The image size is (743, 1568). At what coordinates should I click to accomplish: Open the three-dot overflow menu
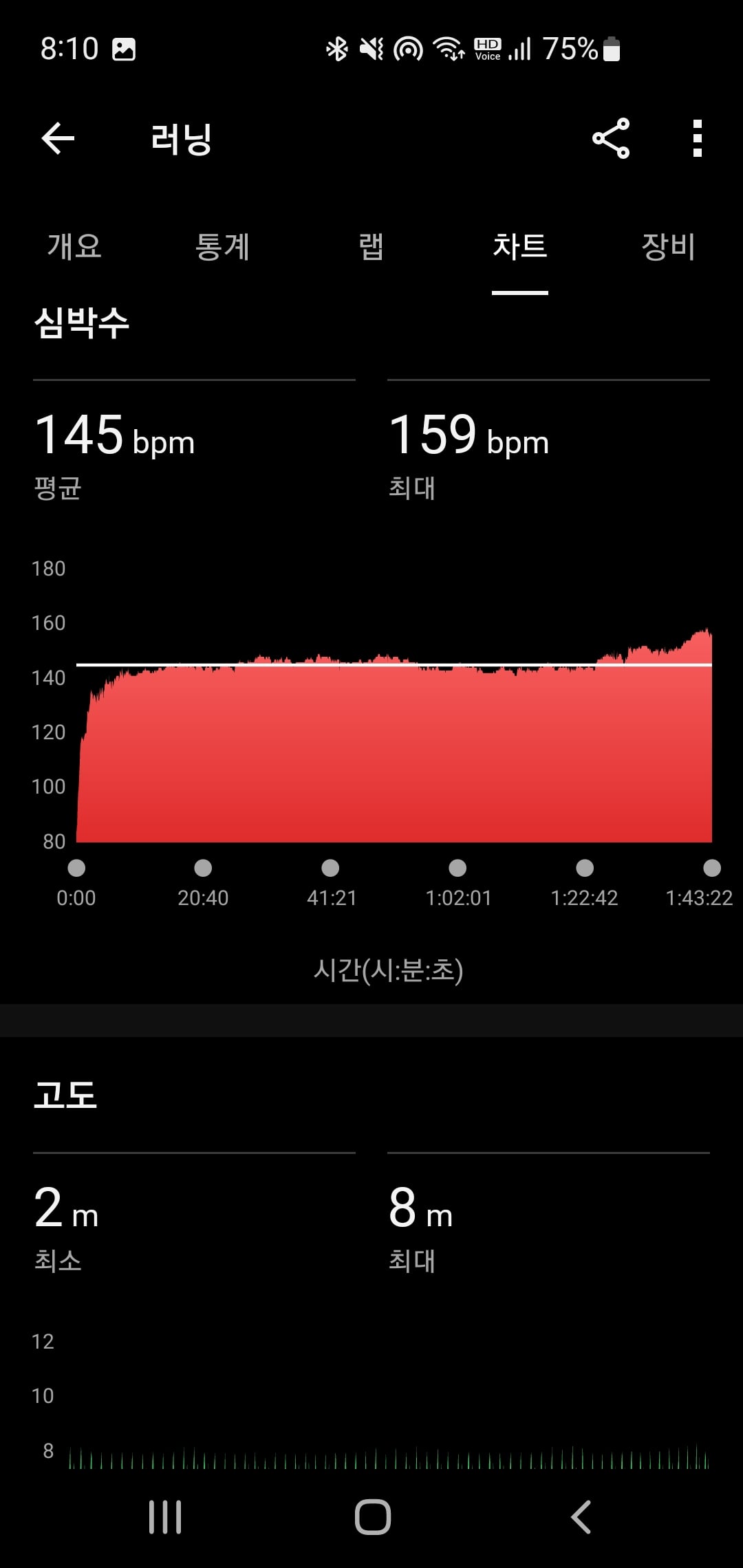(x=698, y=138)
